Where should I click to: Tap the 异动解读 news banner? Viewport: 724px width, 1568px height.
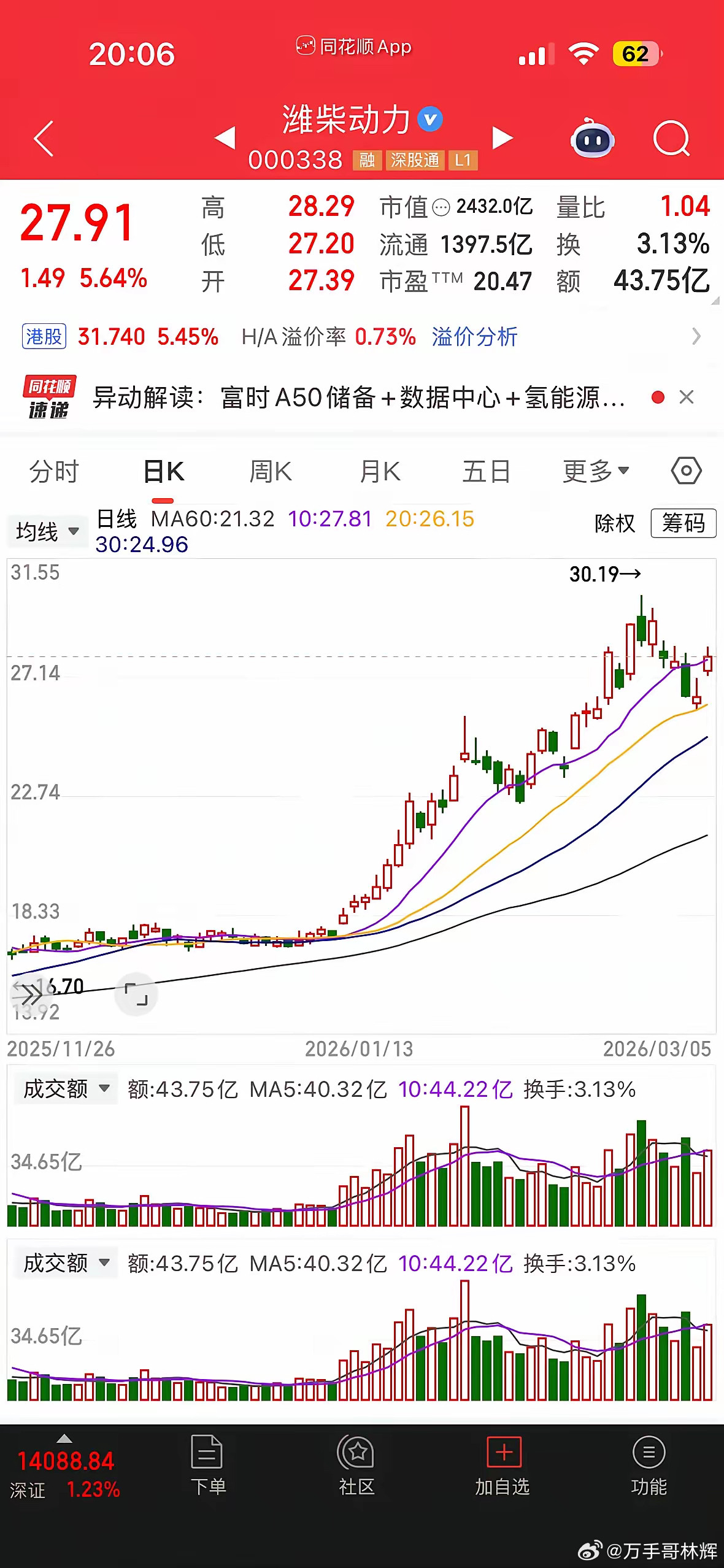[x=356, y=398]
